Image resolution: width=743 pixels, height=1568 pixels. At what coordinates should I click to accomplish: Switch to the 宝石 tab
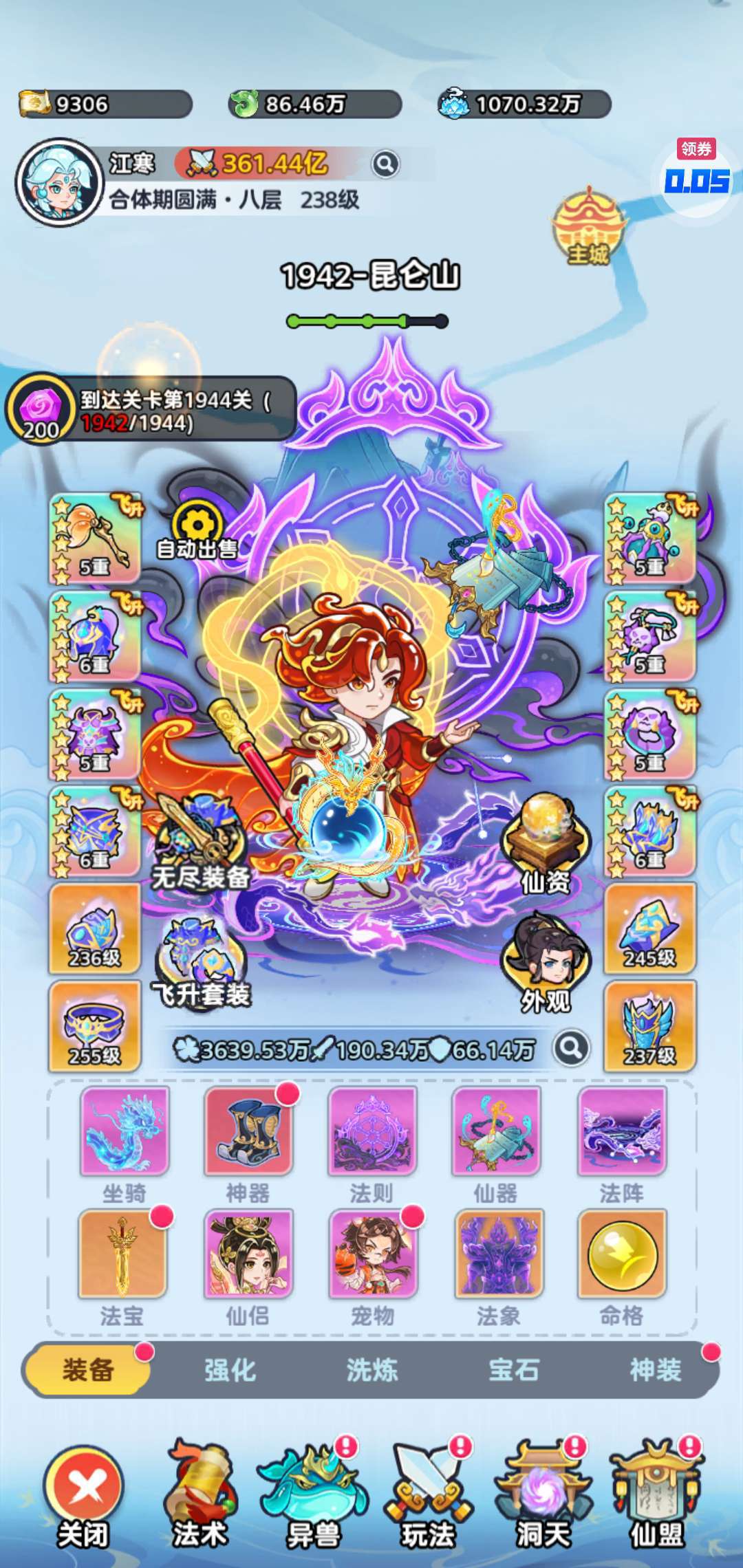pyautogui.click(x=513, y=1370)
